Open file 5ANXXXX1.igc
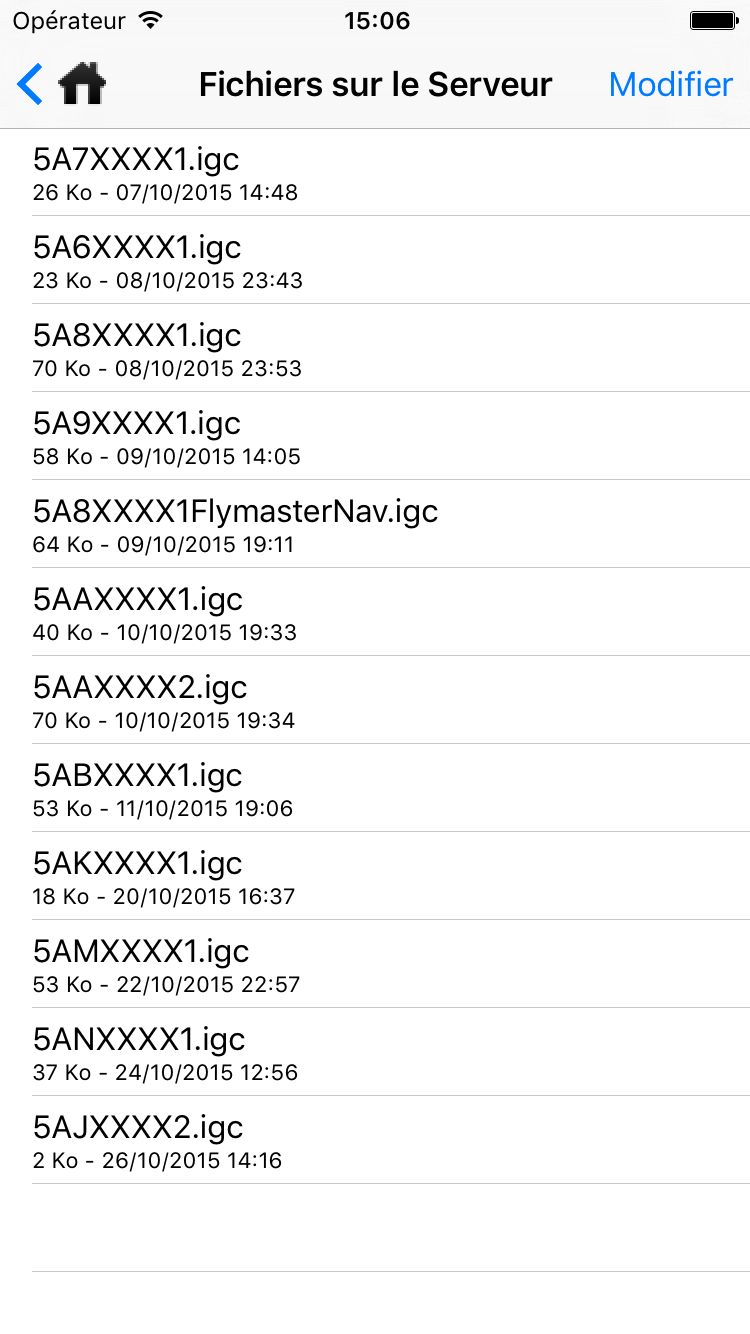Screen dimensions: 750x1334 (375, 1052)
